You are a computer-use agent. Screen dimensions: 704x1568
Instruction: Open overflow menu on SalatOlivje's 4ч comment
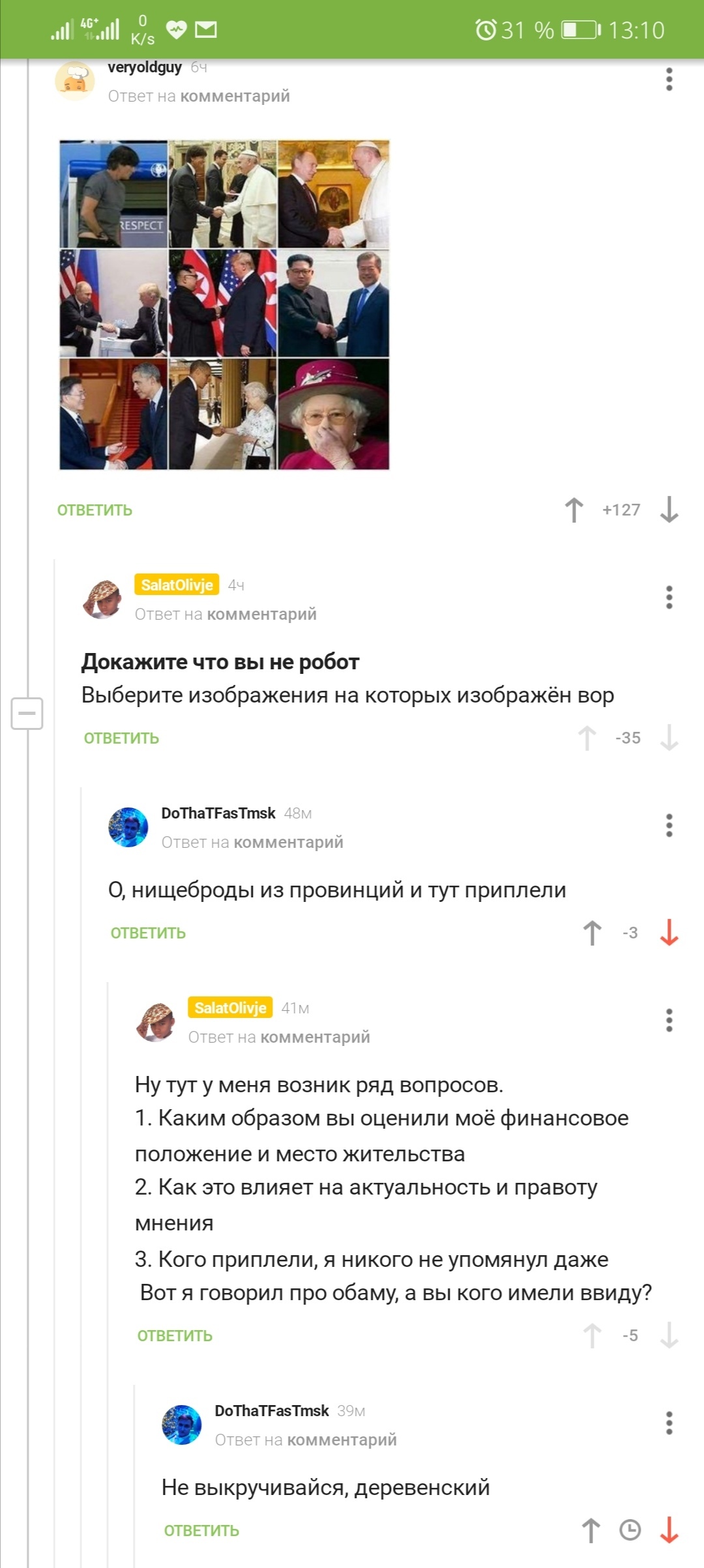pos(669,597)
